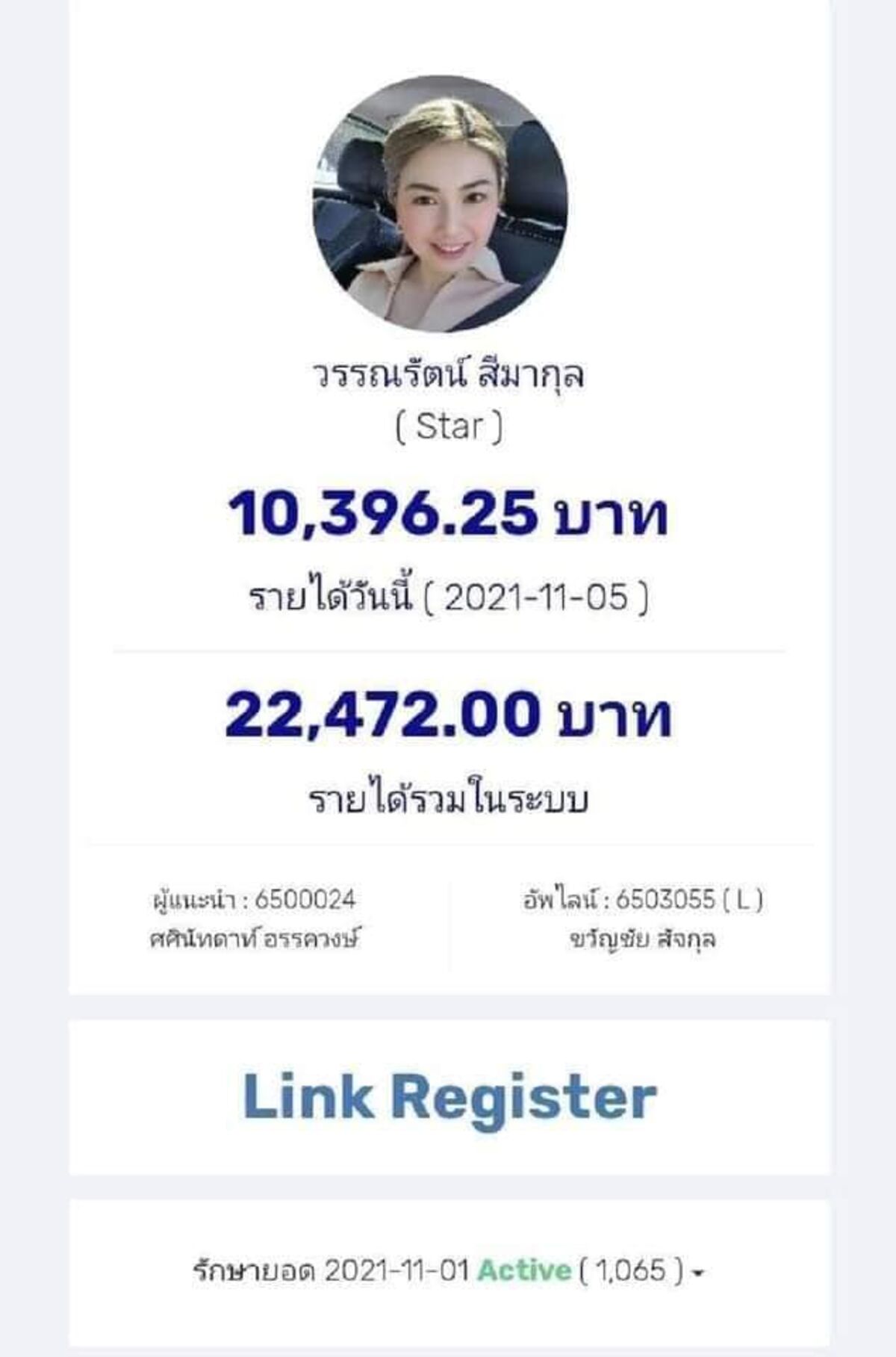
Task: Open the Link Register link
Action: 449,1097
